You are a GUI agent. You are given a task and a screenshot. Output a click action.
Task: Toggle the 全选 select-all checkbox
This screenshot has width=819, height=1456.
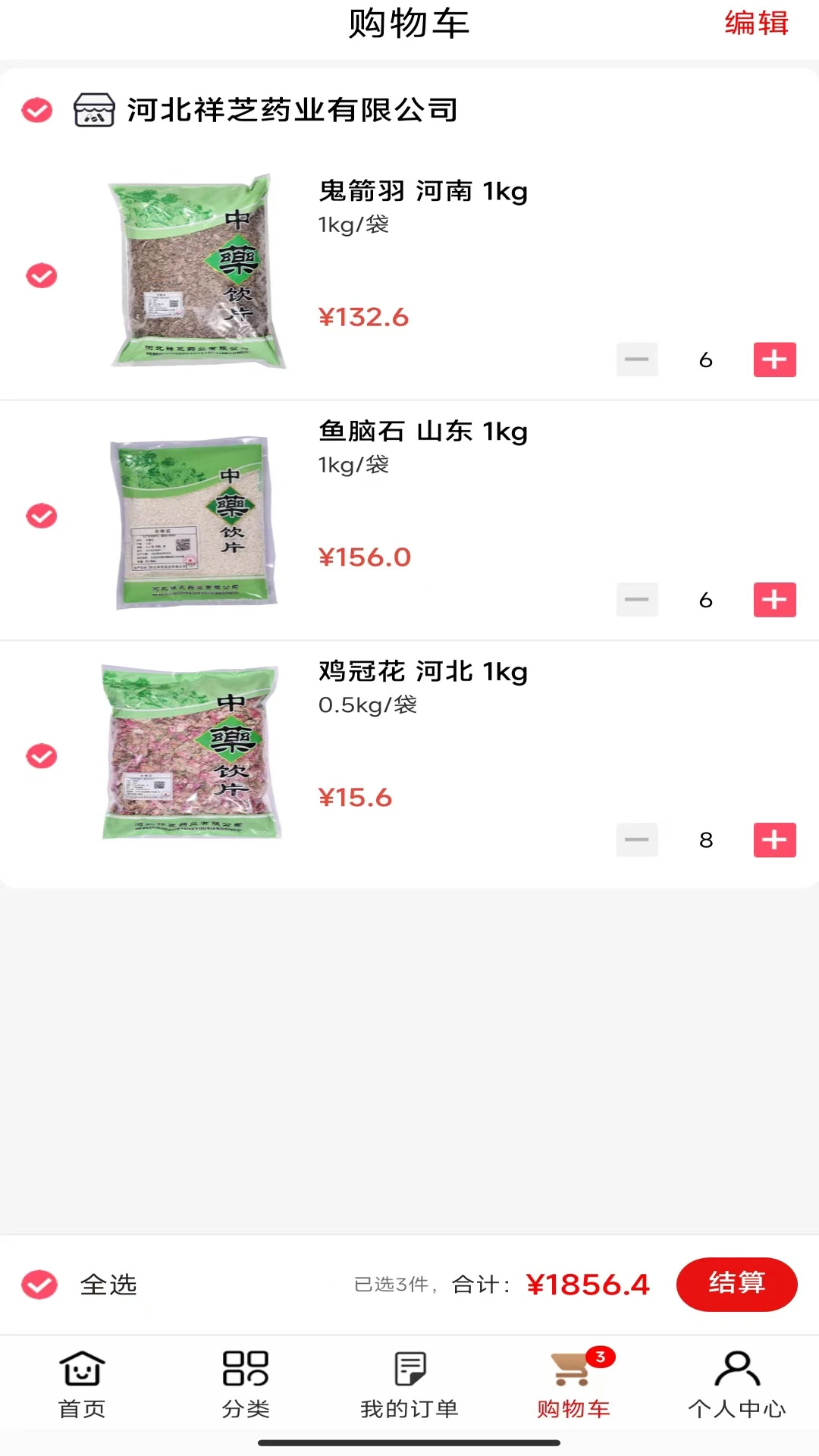39,1285
